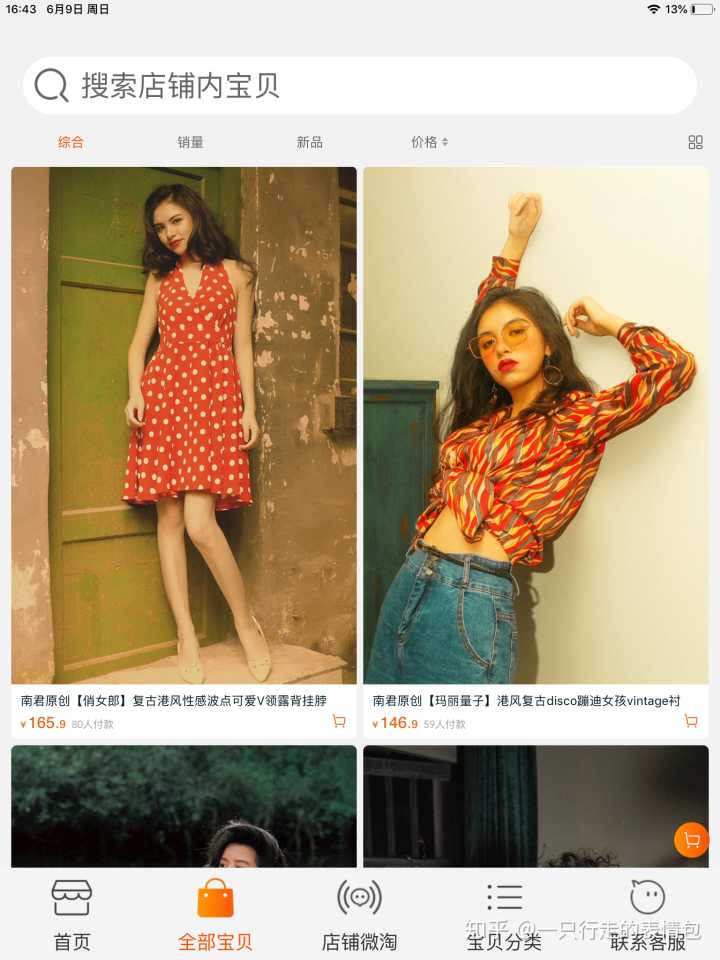Viewport: 720px width, 960px height.
Task: Switch to the 新品 tab
Action: (x=309, y=142)
